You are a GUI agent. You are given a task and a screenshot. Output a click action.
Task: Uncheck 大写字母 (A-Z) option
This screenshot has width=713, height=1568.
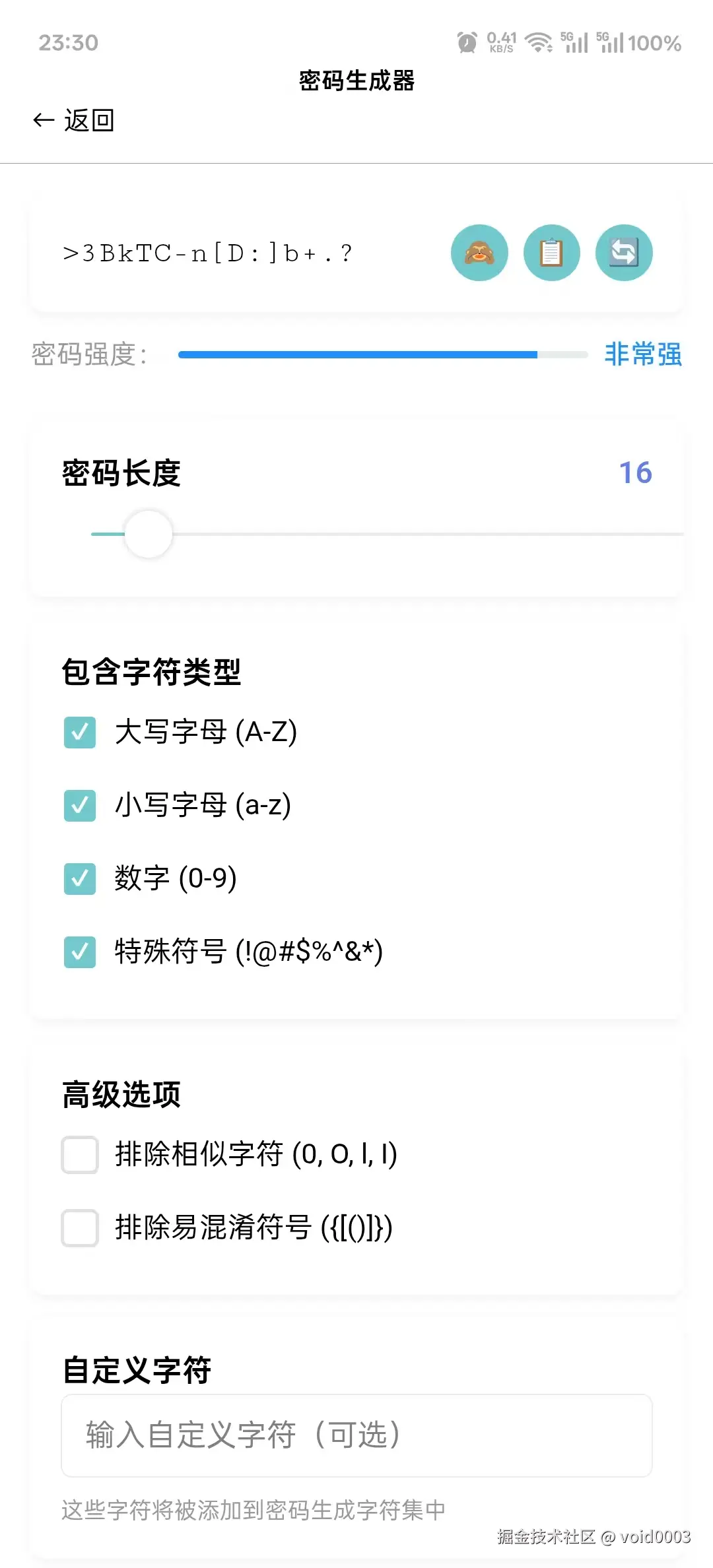tap(79, 732)
